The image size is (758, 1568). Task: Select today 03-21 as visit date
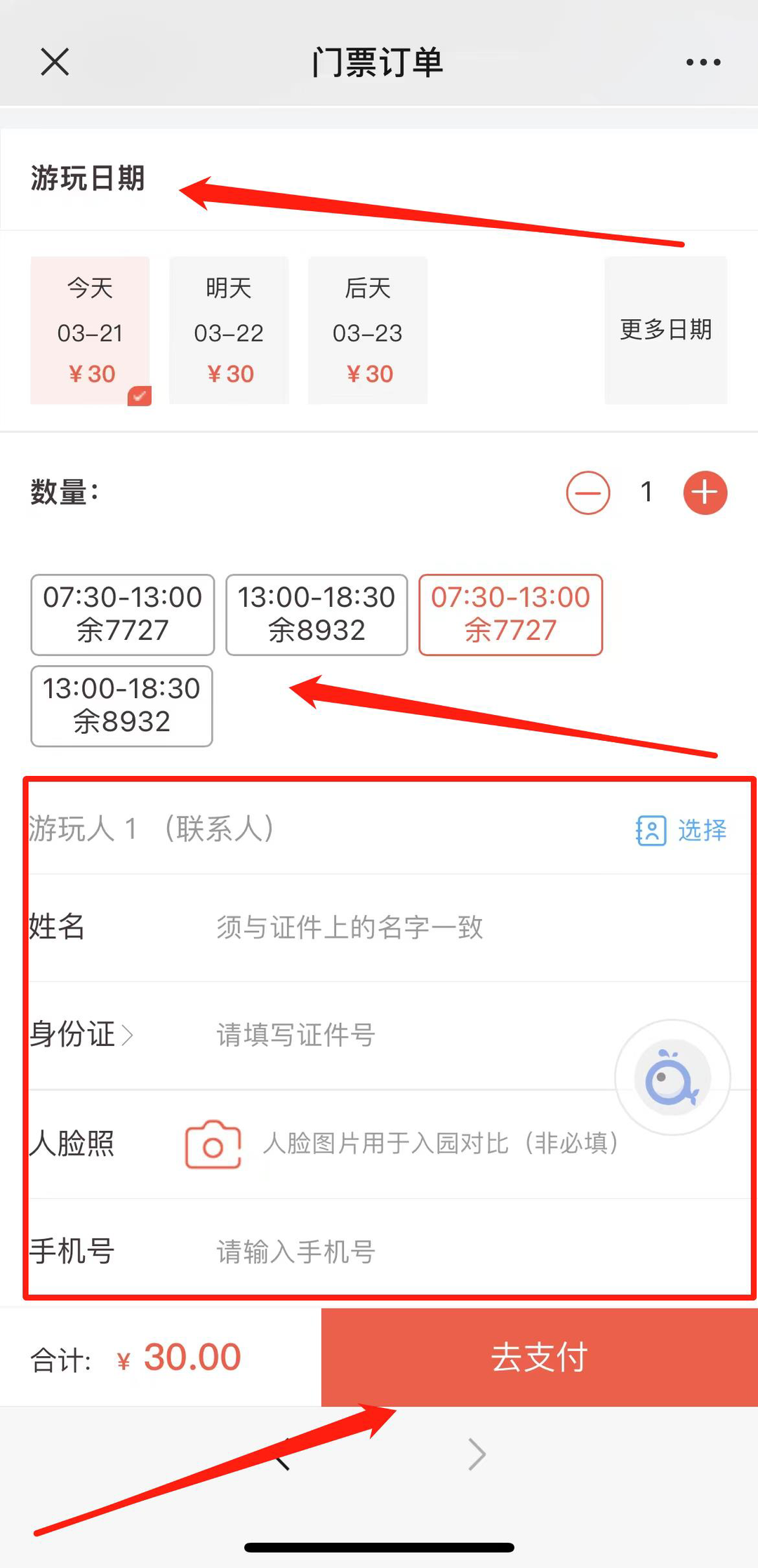tap(90, 330)
